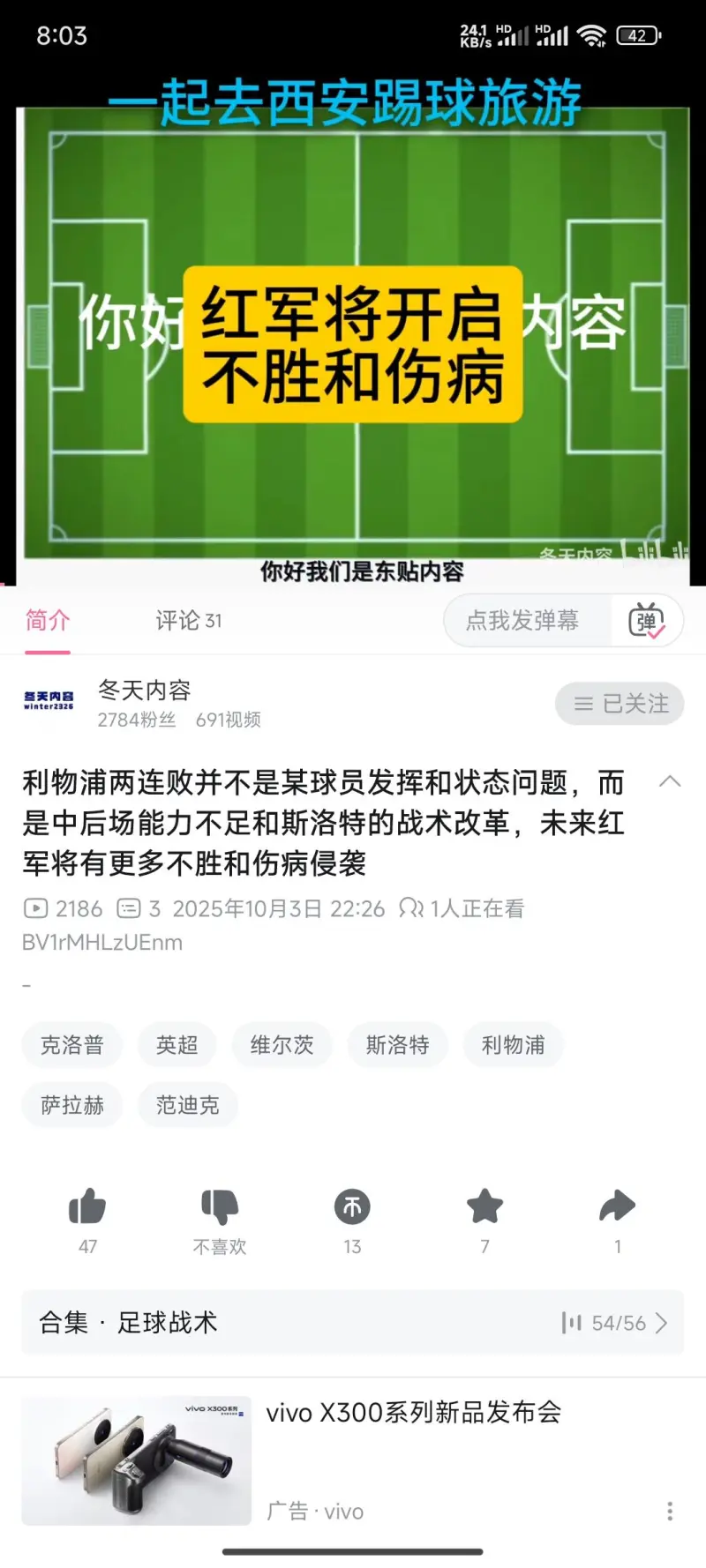Screen dimensions: 706x1568
Task: Open the vivo X300 ad's more options
Action: [670, 1511]
